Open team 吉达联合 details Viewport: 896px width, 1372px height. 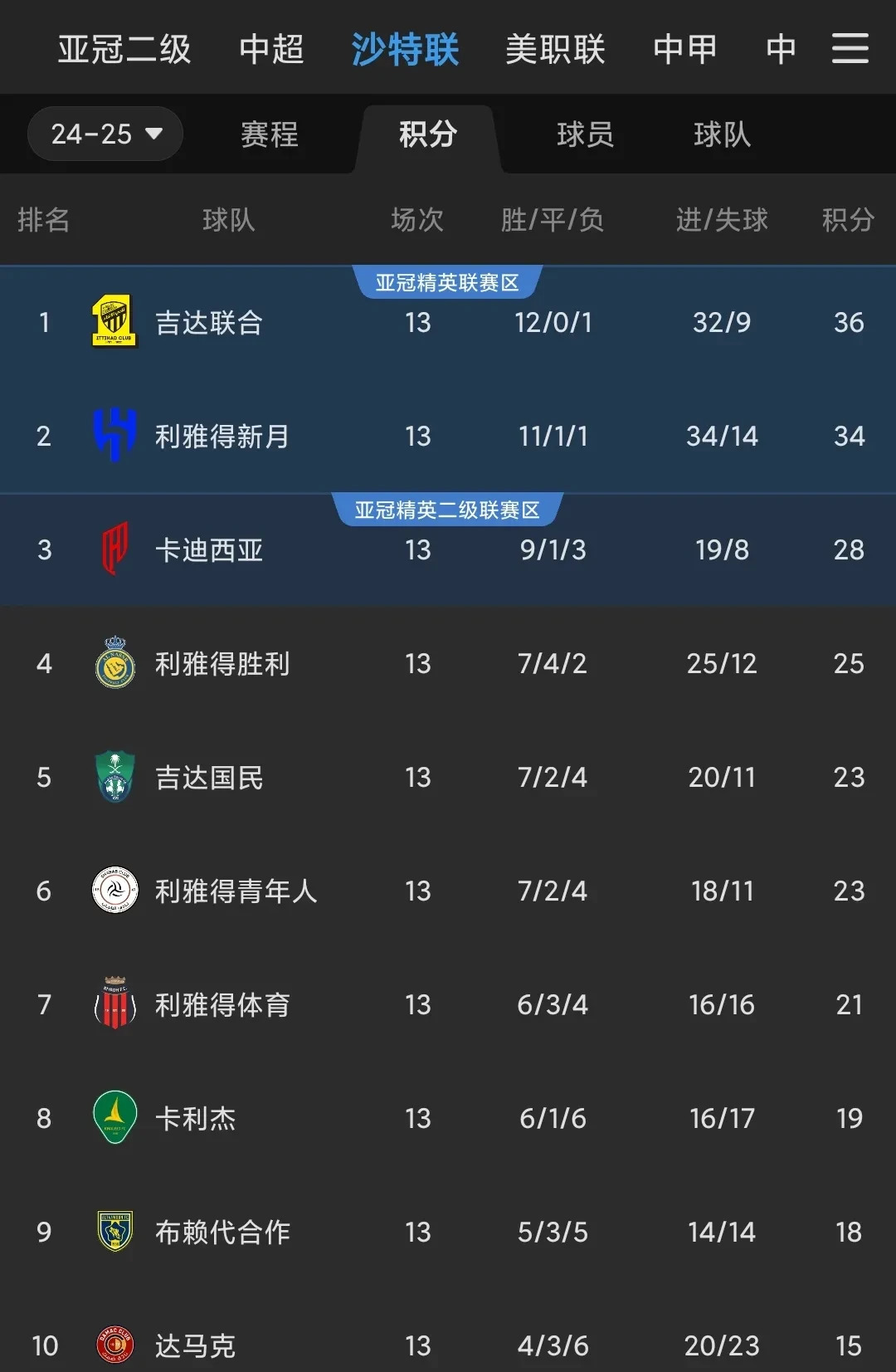(209, 323)
